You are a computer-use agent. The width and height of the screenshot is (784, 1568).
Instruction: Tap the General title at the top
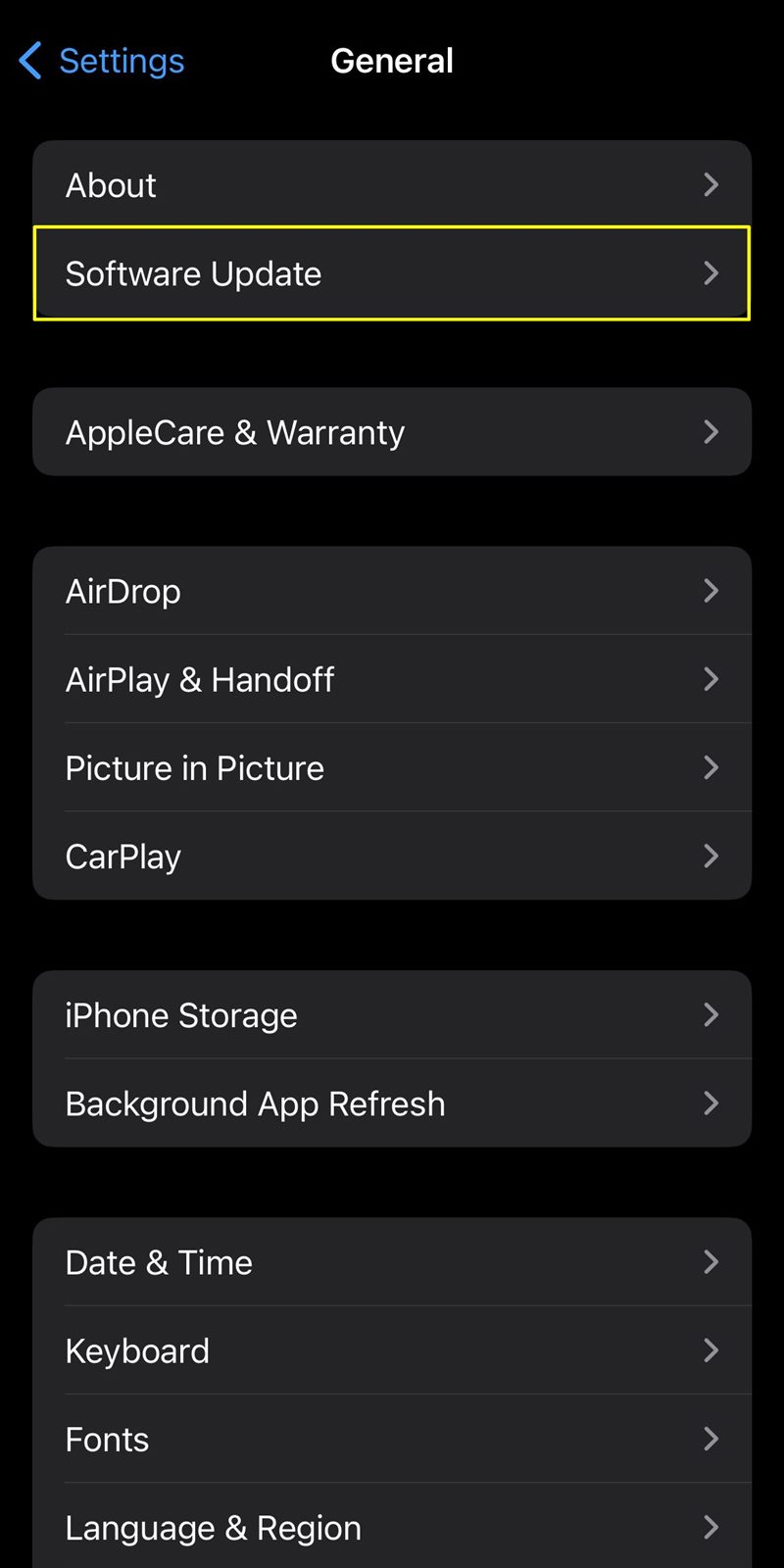(392, 60)
